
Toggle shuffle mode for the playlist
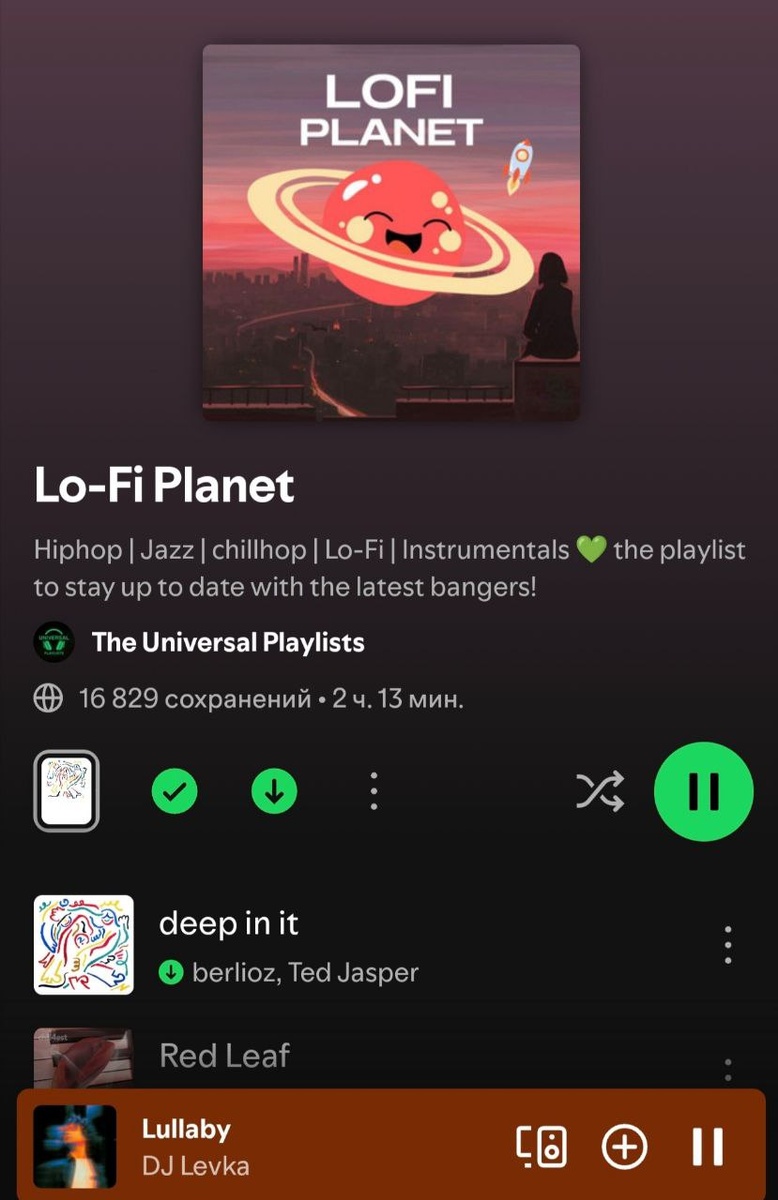coord(600,791)
